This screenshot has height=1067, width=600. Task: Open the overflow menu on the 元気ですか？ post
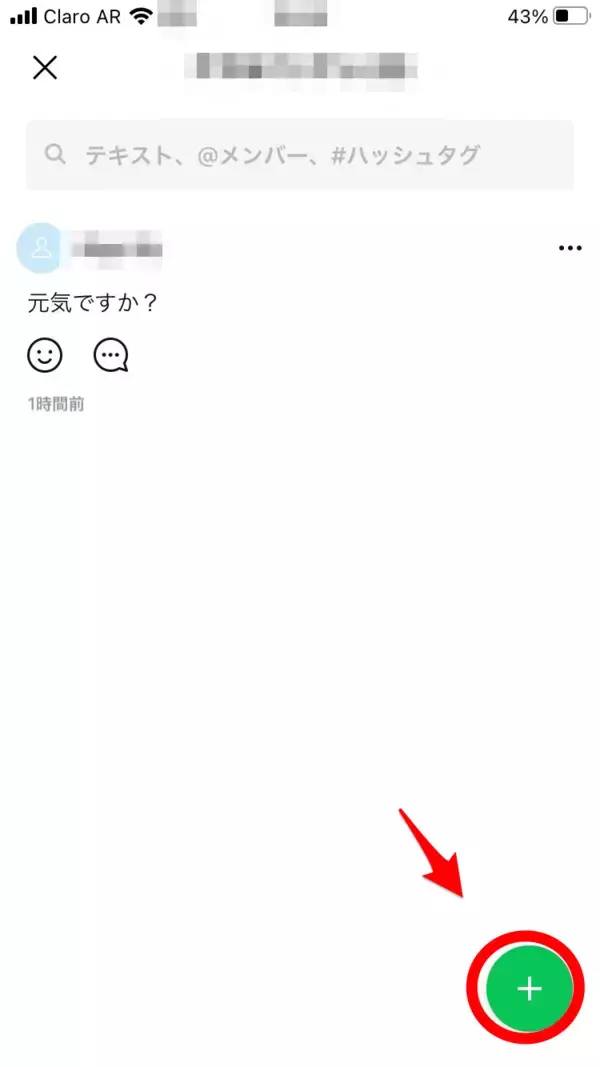tap(569, 248)
